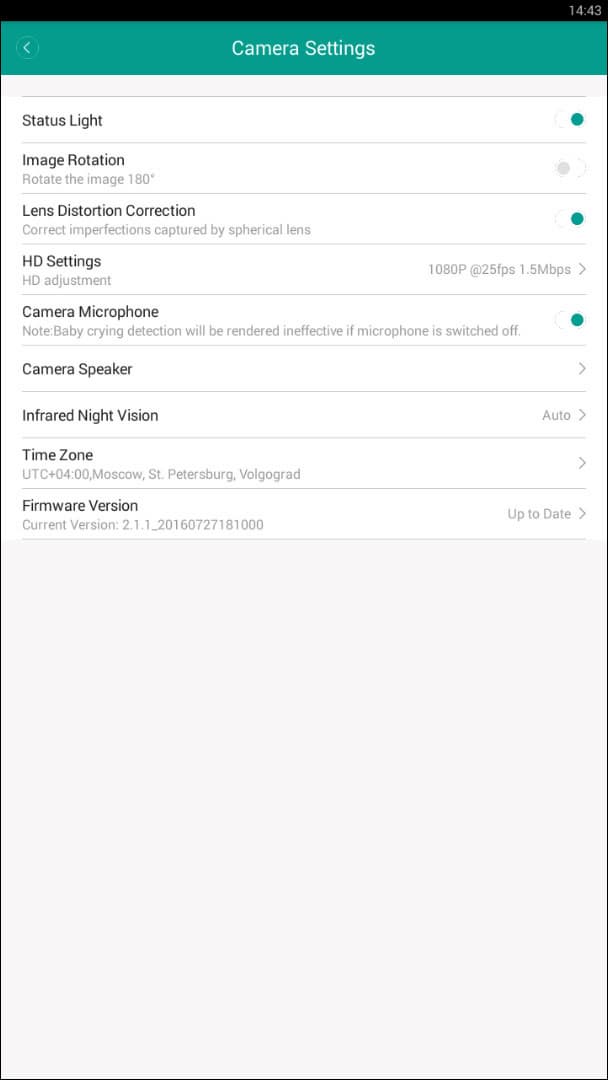This screenshot has height=1080, width=608.
Task: Change the Time Zone
Action: tap(304, 463)
